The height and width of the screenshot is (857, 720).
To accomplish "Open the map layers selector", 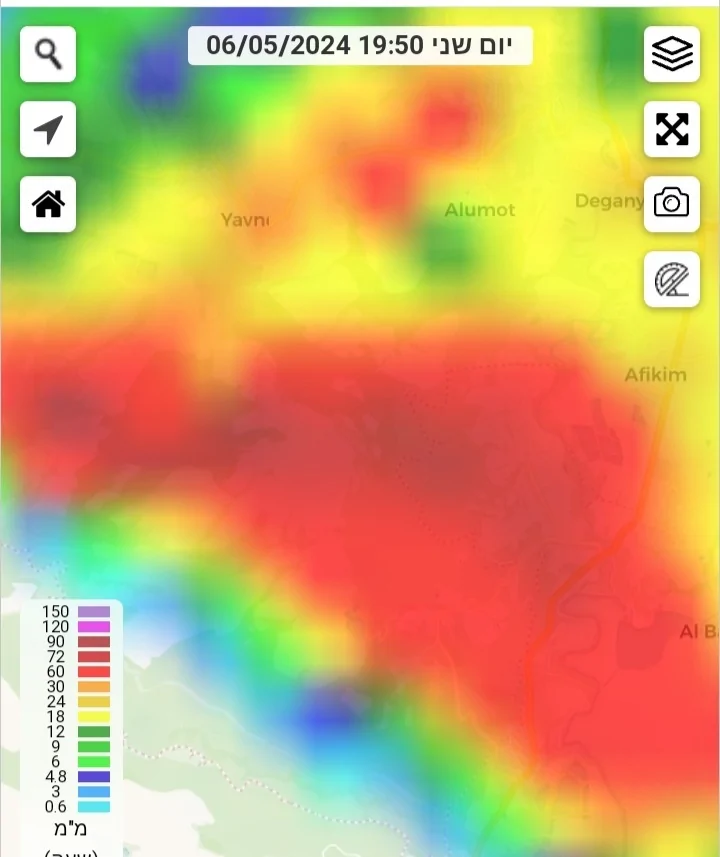I will [671, 54].
